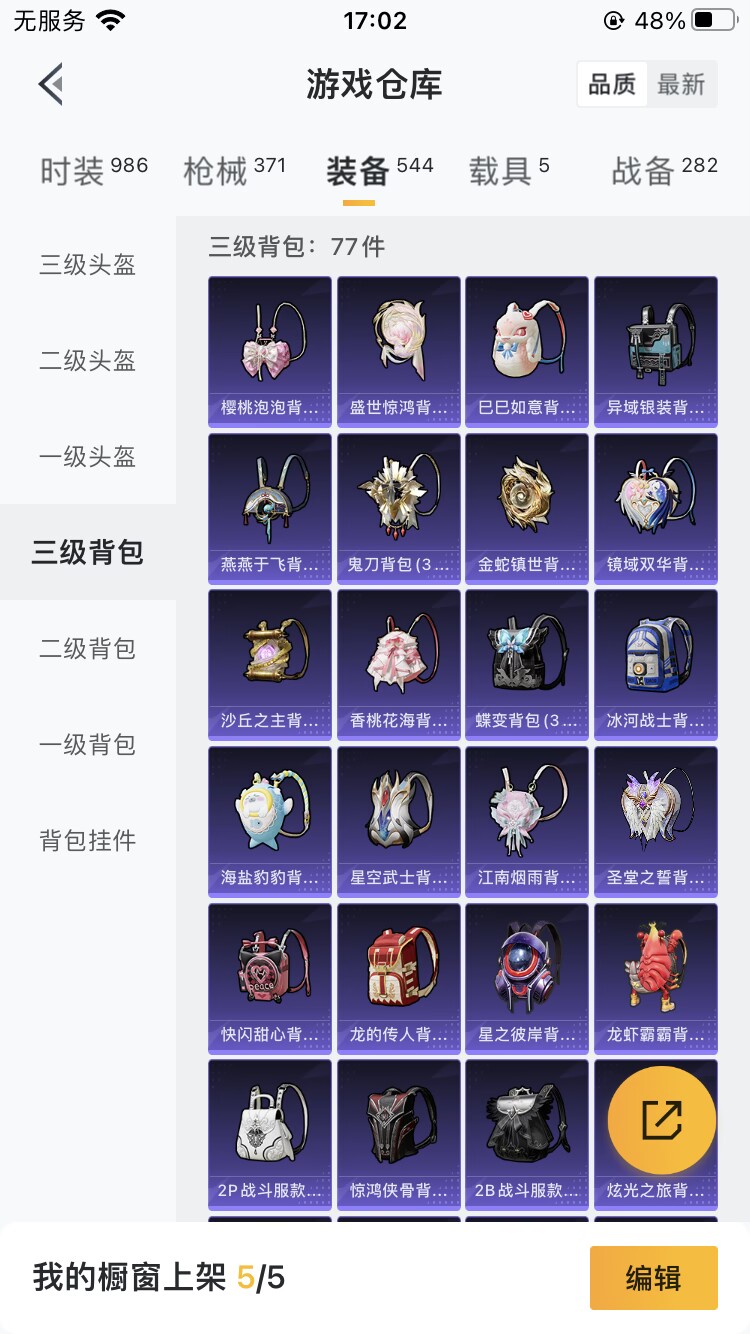750x1334 pixels.
Task: Open the 冰河战士背包 item
Action: (x=656, y=665)
